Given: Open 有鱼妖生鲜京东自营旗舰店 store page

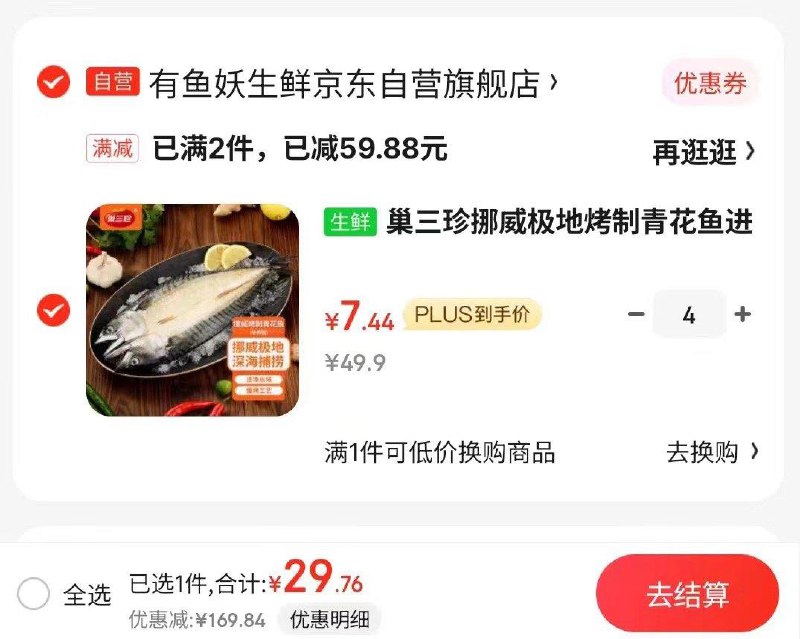Looking at the screenshot, I should coord(345,83).
